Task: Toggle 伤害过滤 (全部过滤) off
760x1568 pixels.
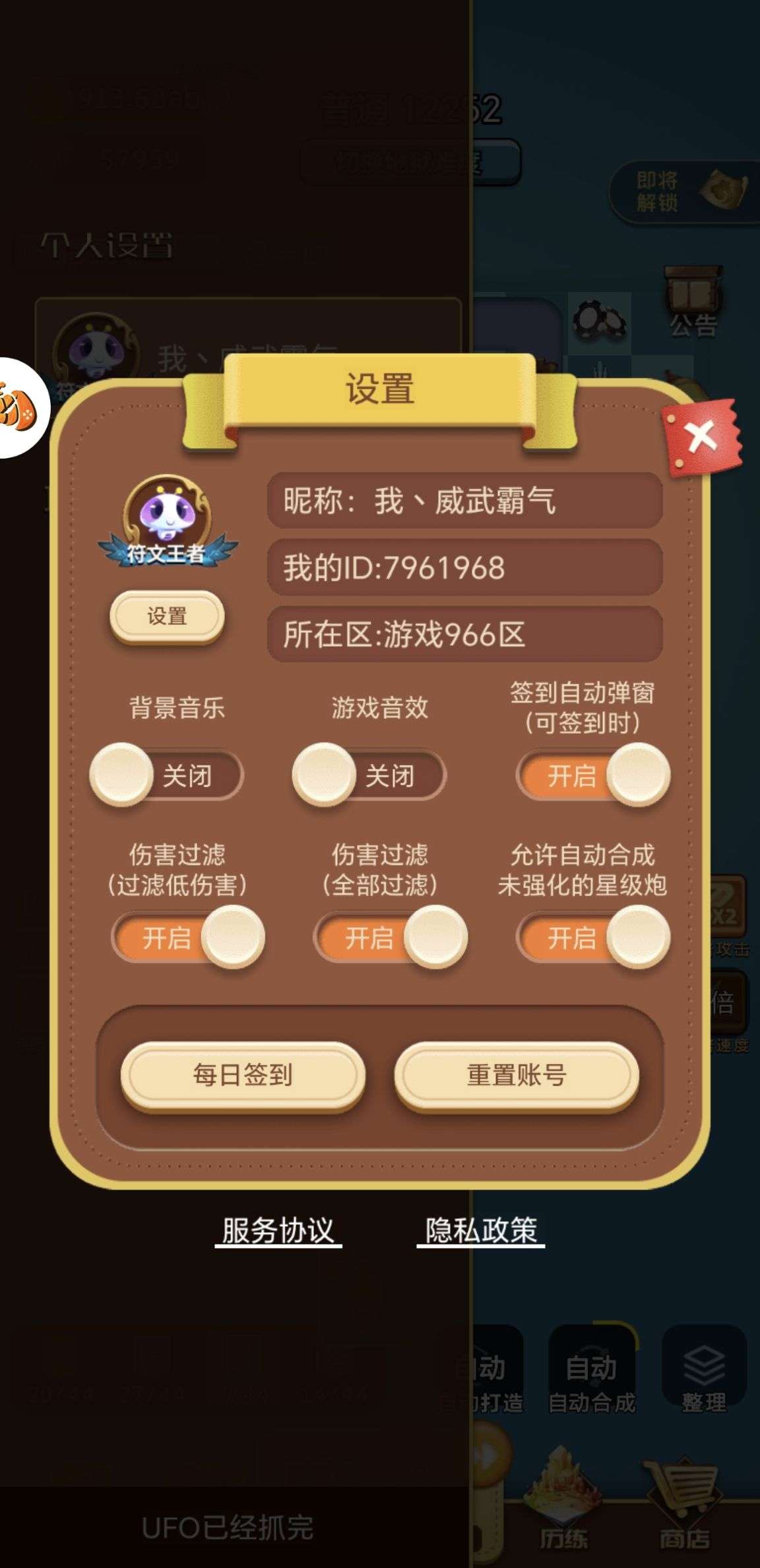Action: click(x=390, y=937)
